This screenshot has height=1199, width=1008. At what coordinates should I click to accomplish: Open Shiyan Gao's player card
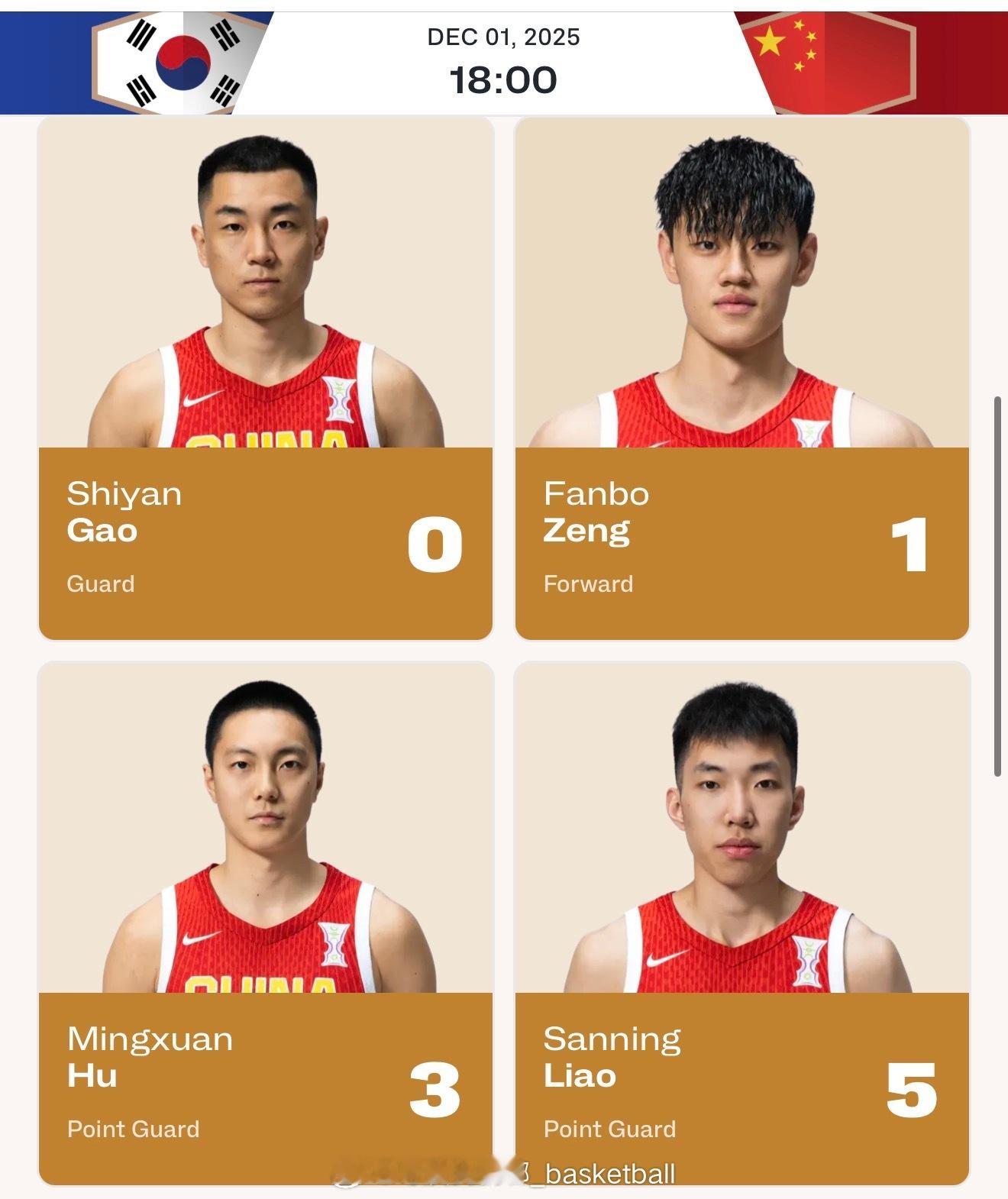(265, 379)
